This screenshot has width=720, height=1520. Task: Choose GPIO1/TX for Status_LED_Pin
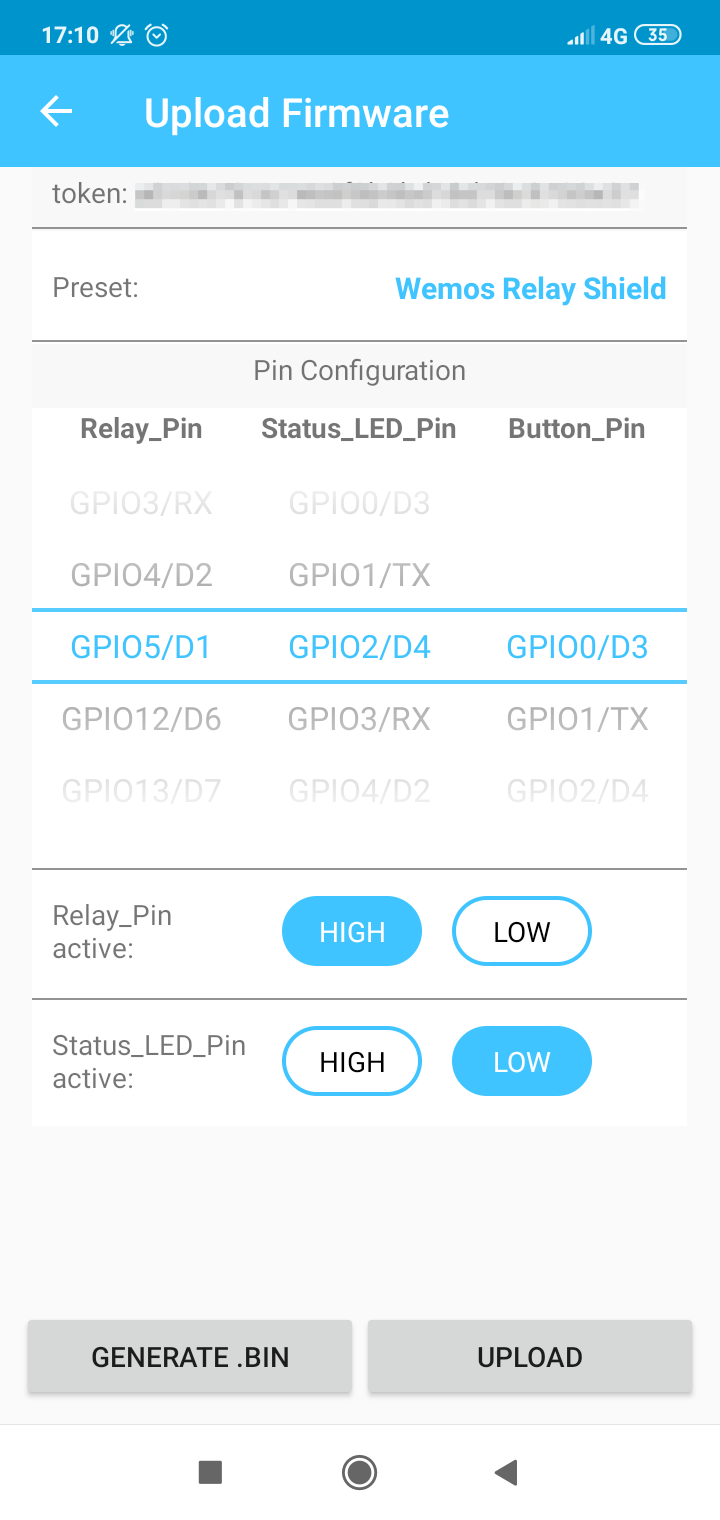tap(359, 574)
